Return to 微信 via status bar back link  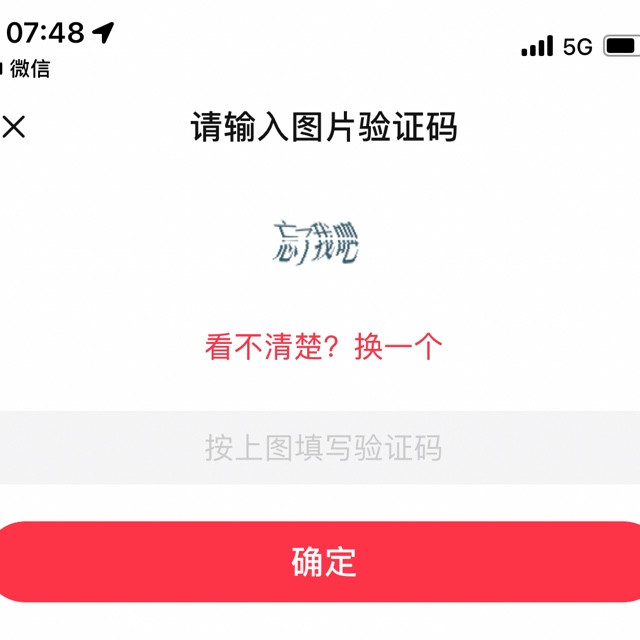pyautogui.click(x=27, y=69)
